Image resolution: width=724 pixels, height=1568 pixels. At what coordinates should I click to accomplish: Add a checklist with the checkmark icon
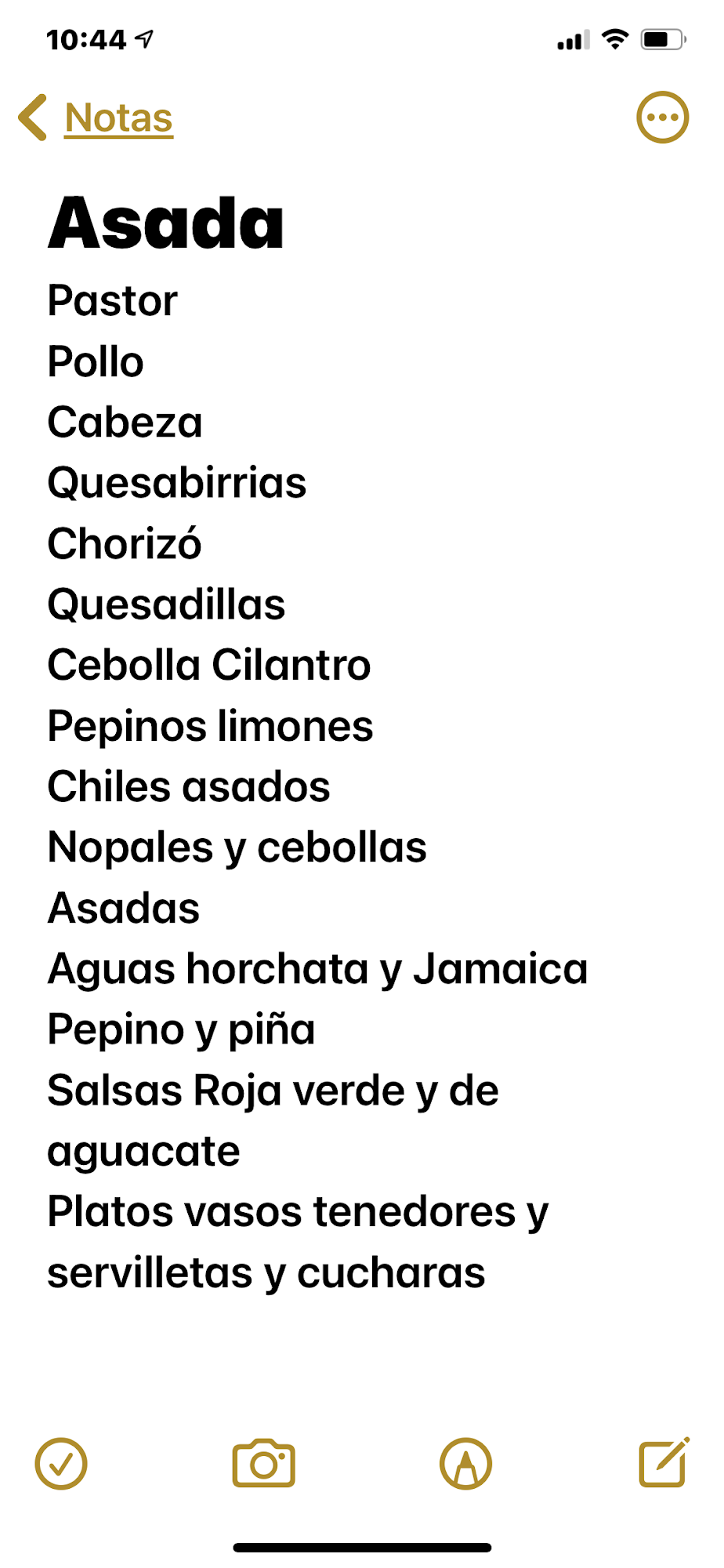tap(61, 1464)
